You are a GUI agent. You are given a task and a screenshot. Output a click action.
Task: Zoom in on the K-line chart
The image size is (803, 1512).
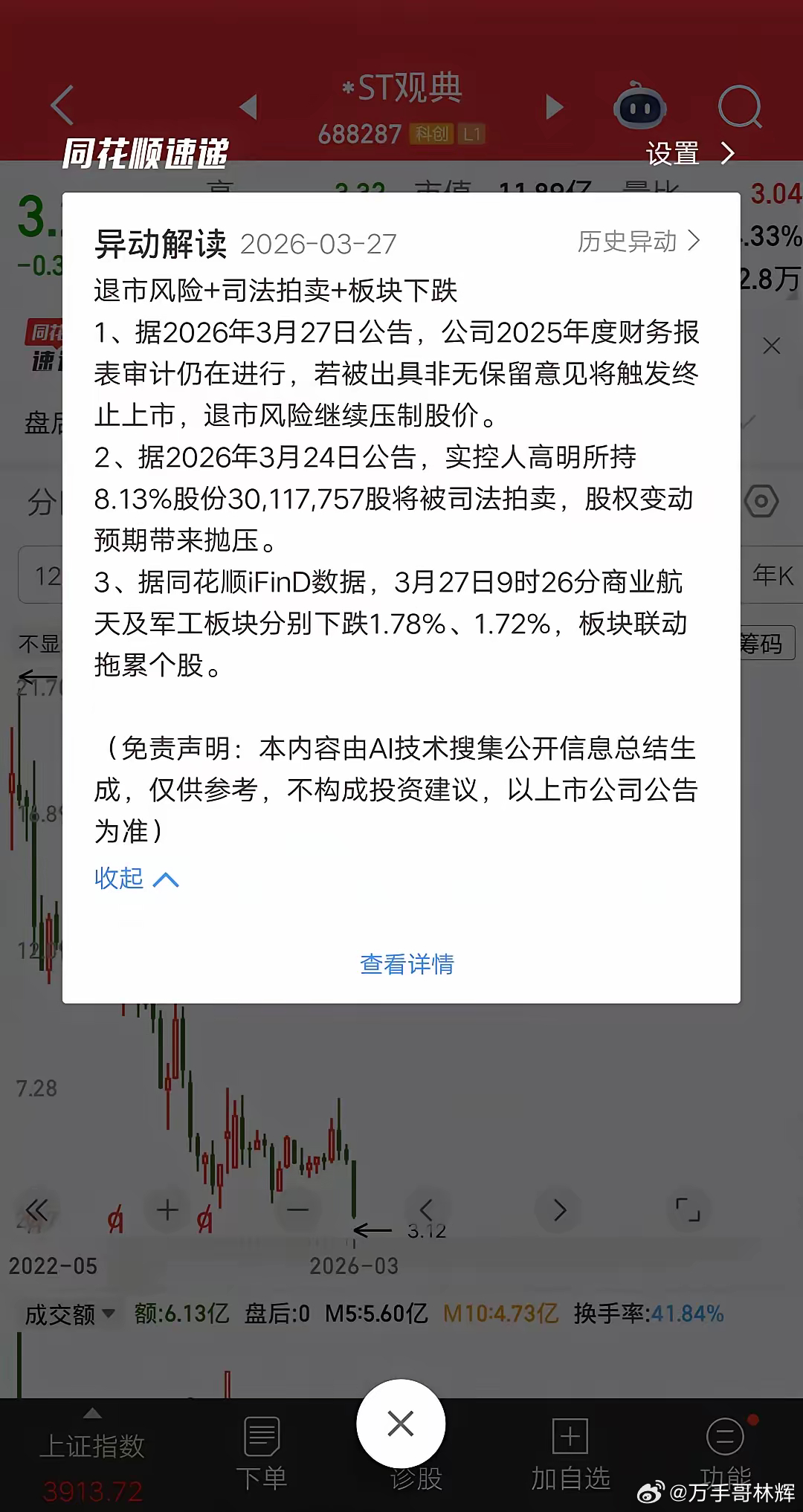click(167, 1209)
